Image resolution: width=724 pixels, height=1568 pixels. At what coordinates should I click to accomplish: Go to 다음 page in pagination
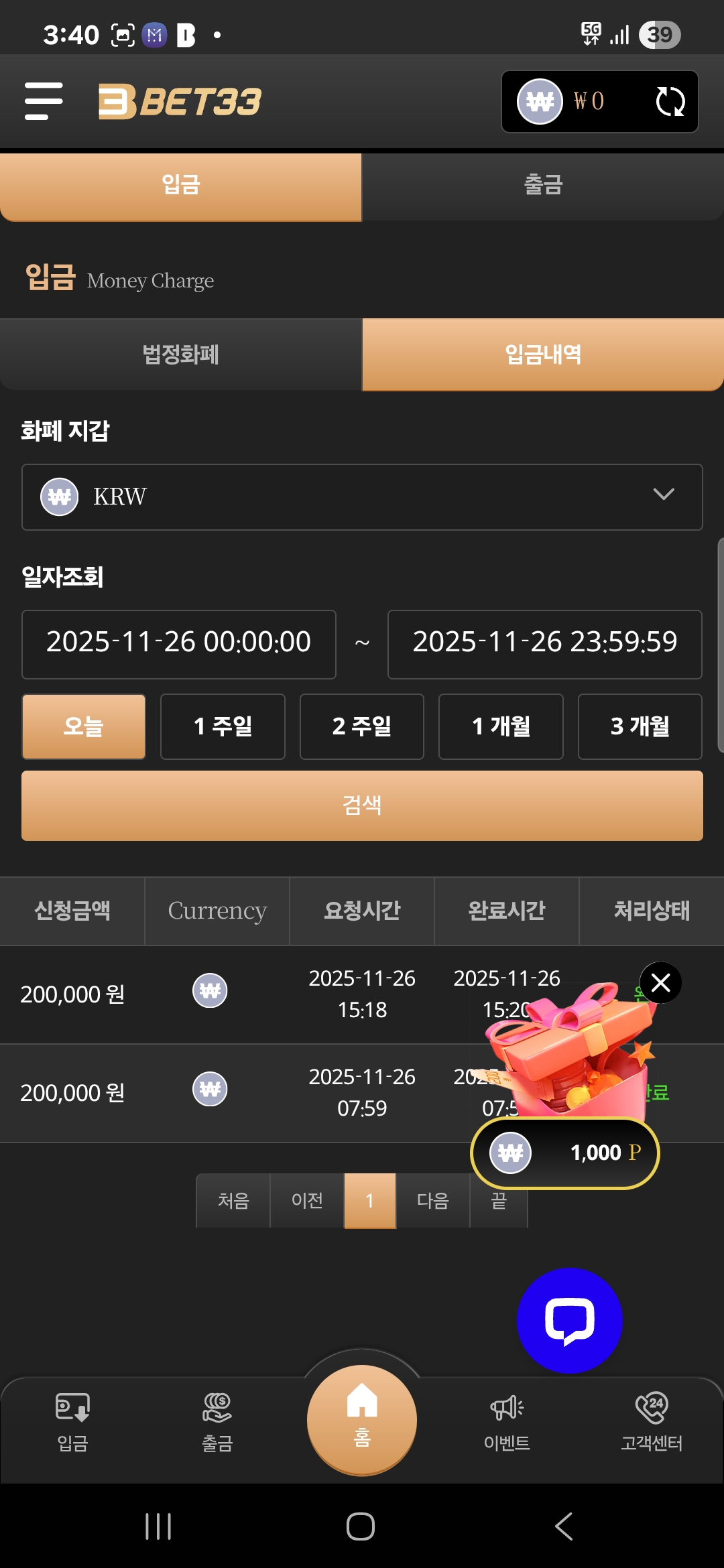432,1200
